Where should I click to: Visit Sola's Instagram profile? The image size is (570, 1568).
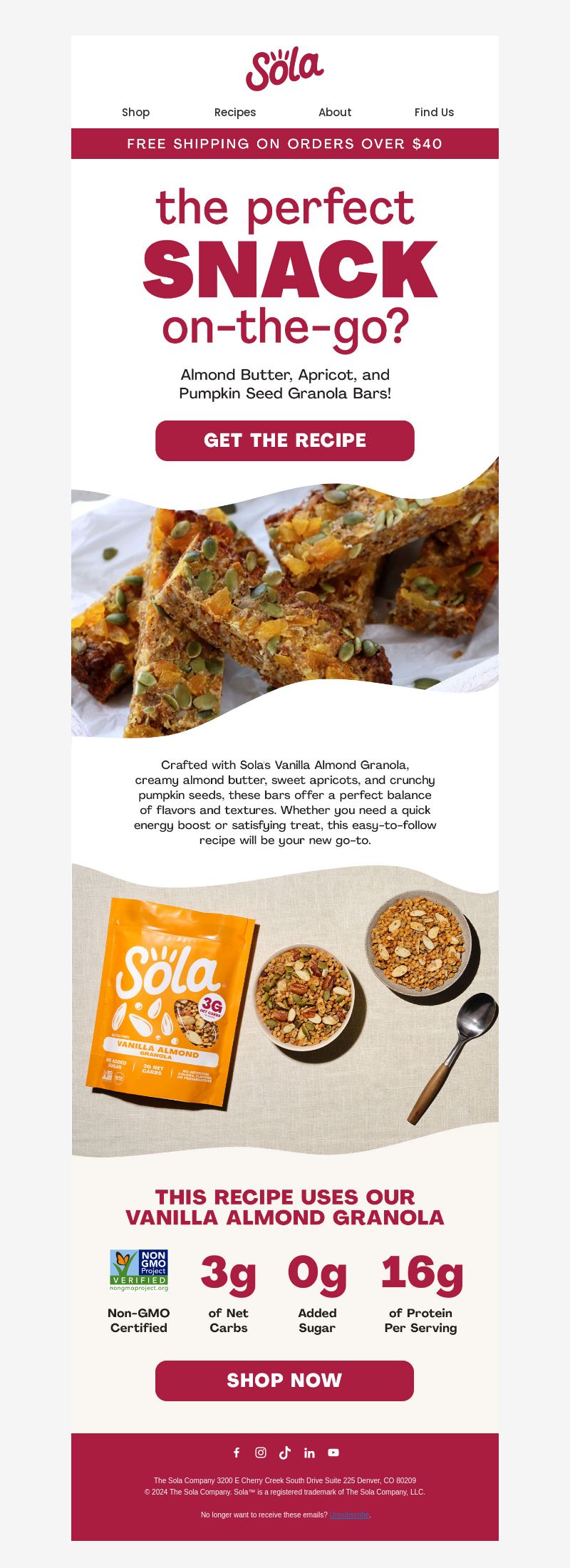[261, 1453]
